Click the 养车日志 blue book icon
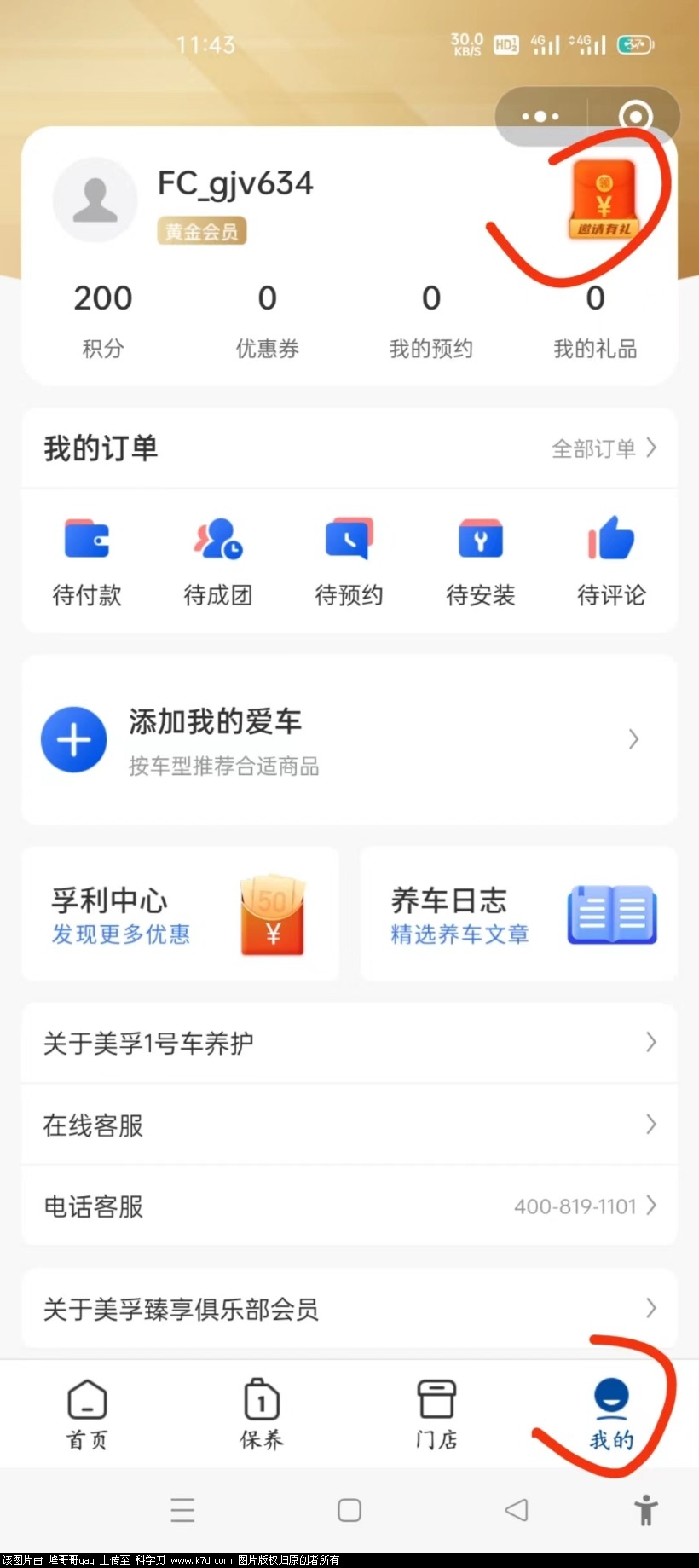The height and width of the screenshot is (1568, 699). (x=611, y=913)
